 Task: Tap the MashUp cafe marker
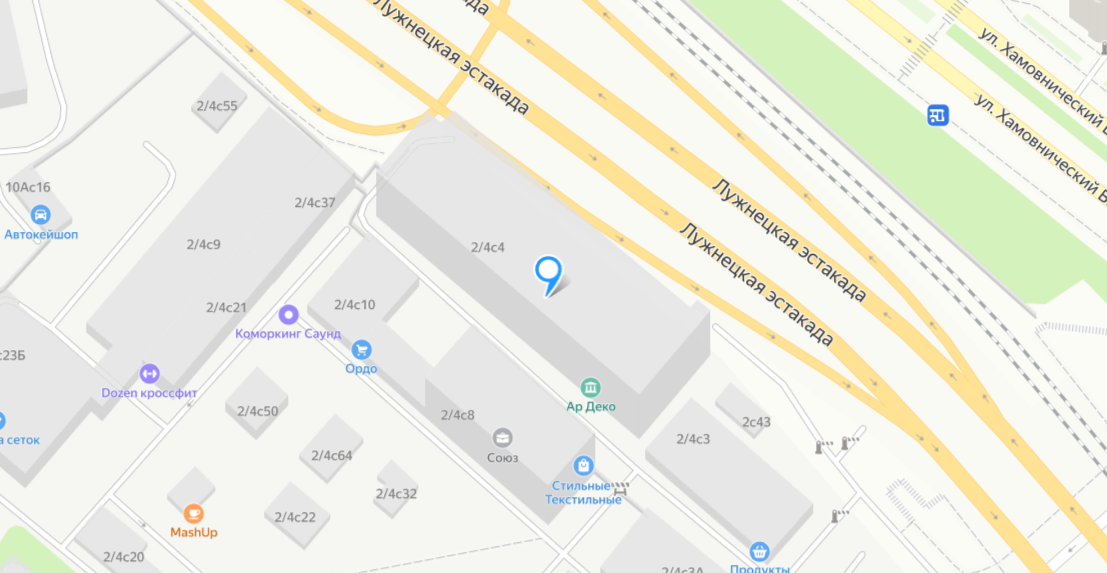[193, 513]
